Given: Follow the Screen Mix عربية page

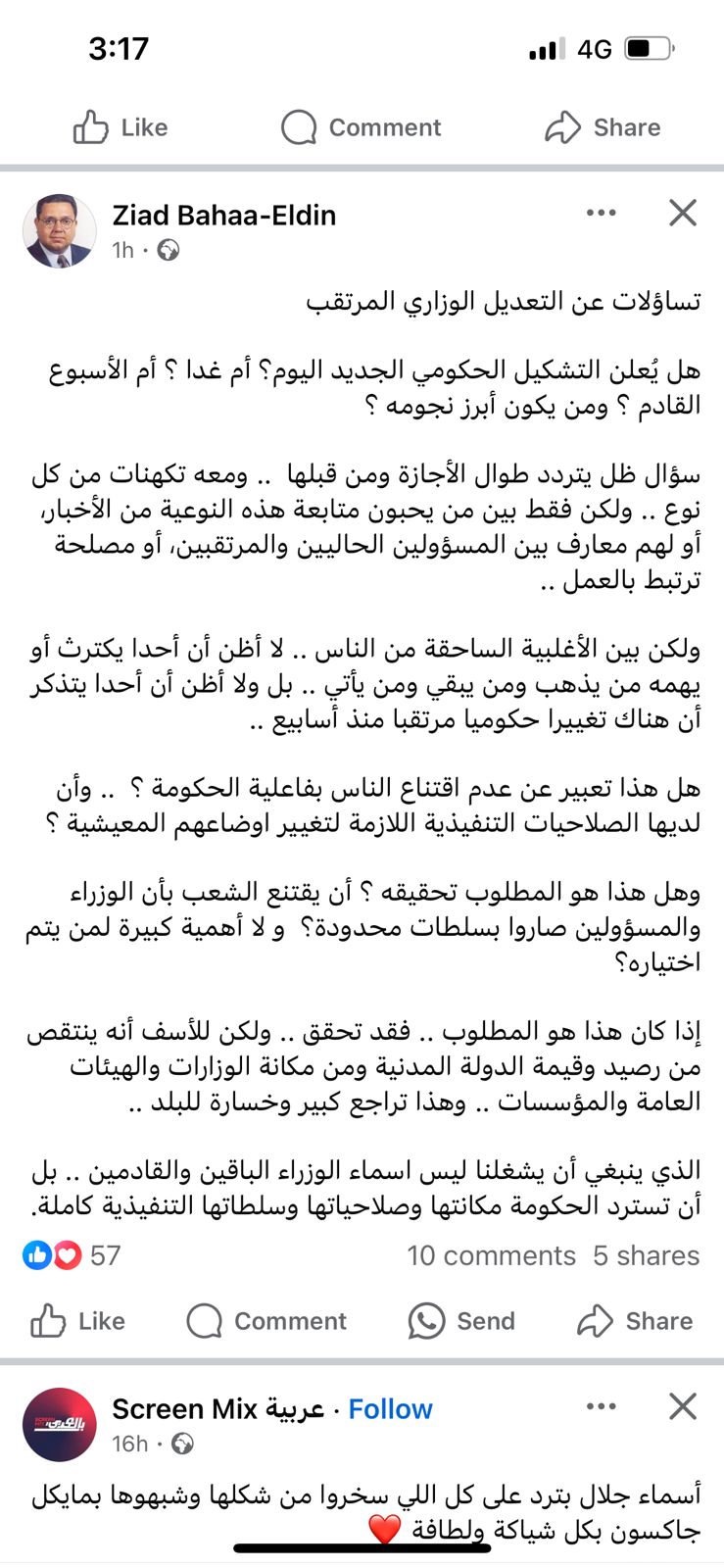Looking at the screenshot, I should pyautogui.click(x=390, y=1409).
